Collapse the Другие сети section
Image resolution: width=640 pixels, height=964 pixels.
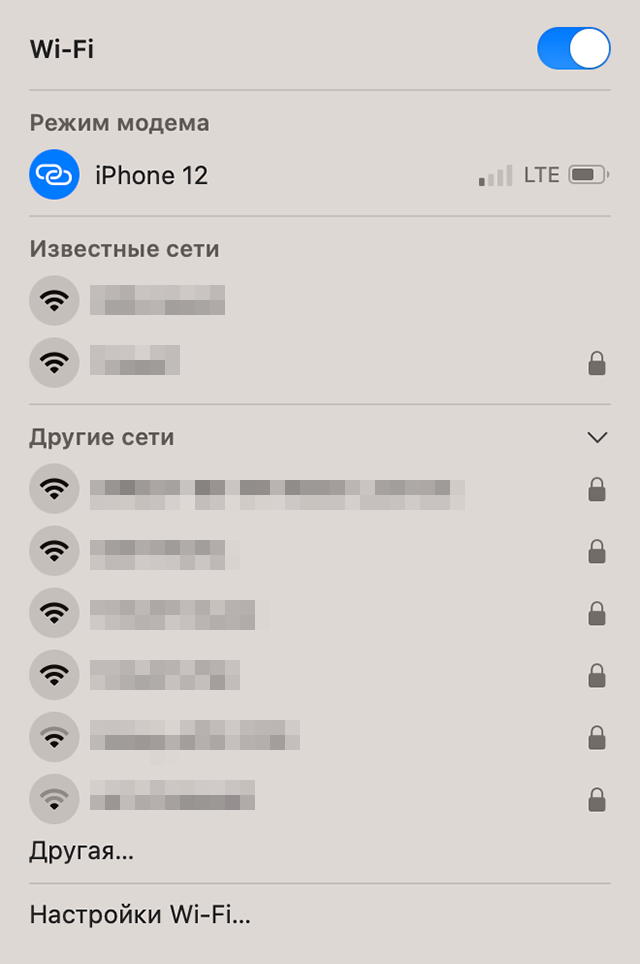click(597, 438)
